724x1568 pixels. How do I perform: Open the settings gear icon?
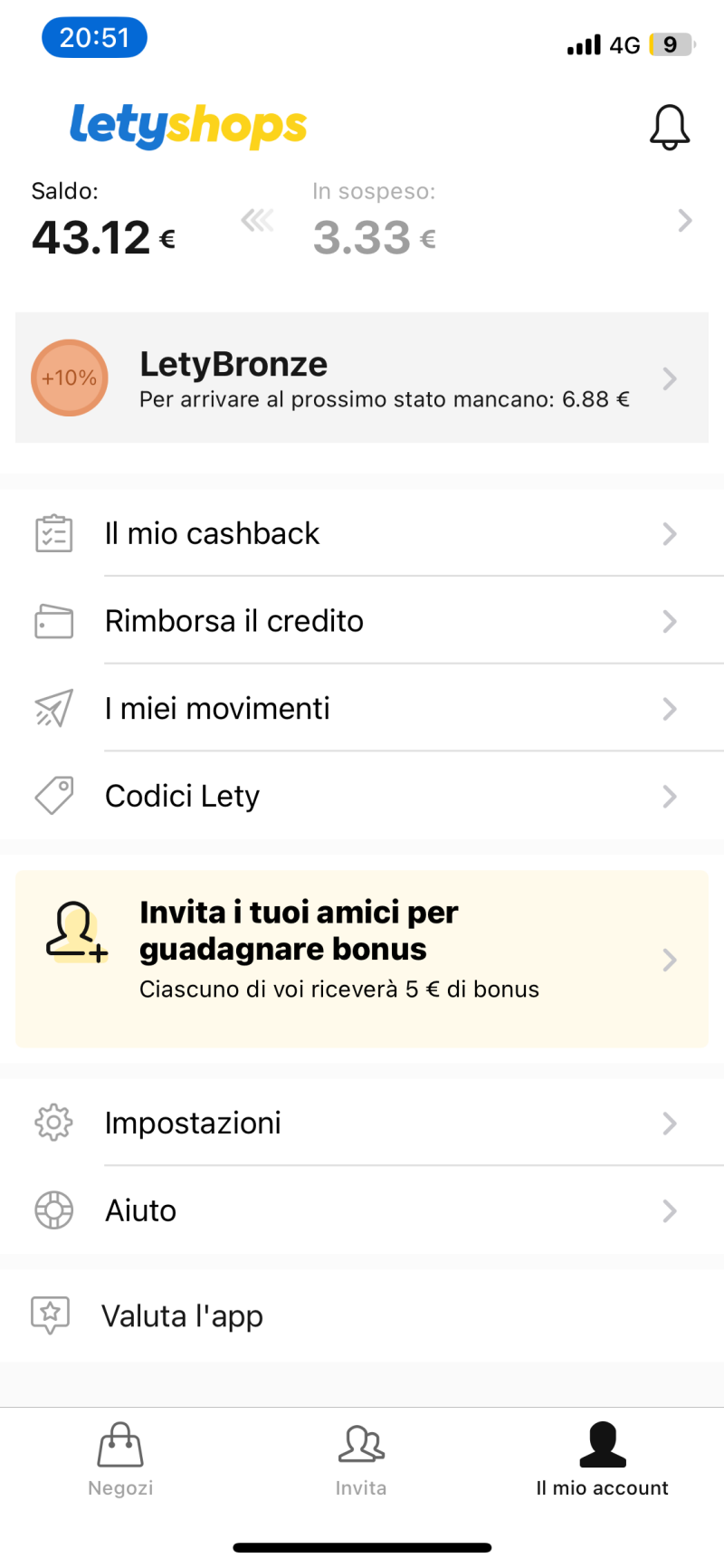click(x=53, y=1123)
